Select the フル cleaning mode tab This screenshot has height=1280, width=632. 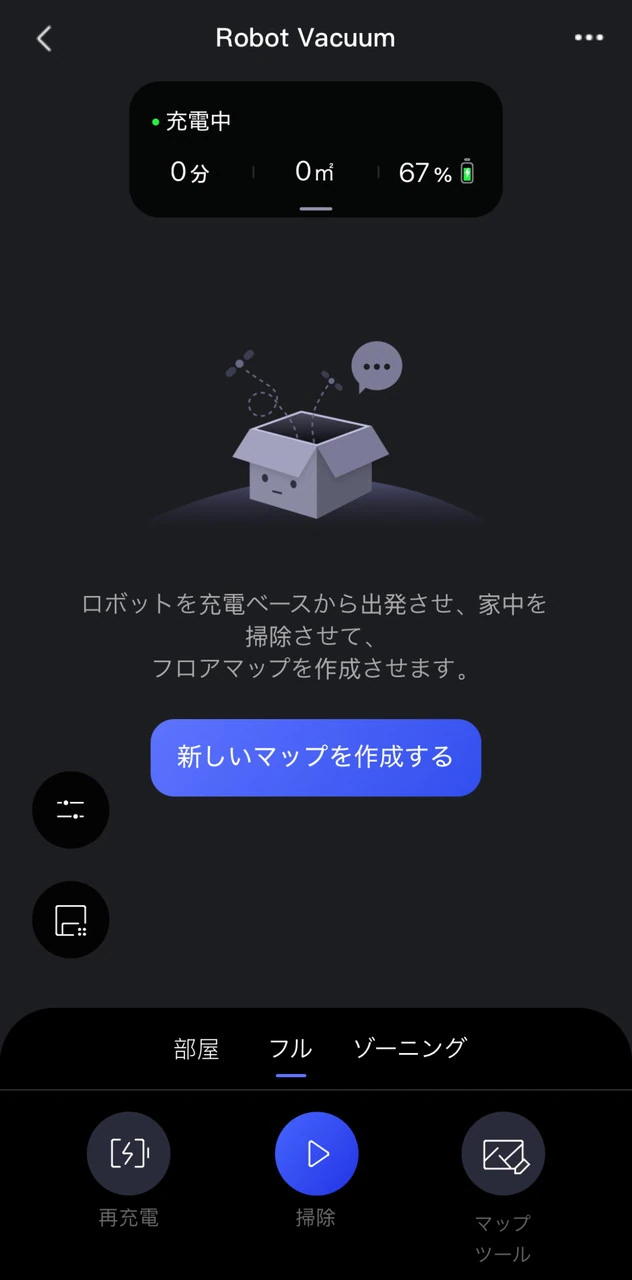tap(291, 1048)
